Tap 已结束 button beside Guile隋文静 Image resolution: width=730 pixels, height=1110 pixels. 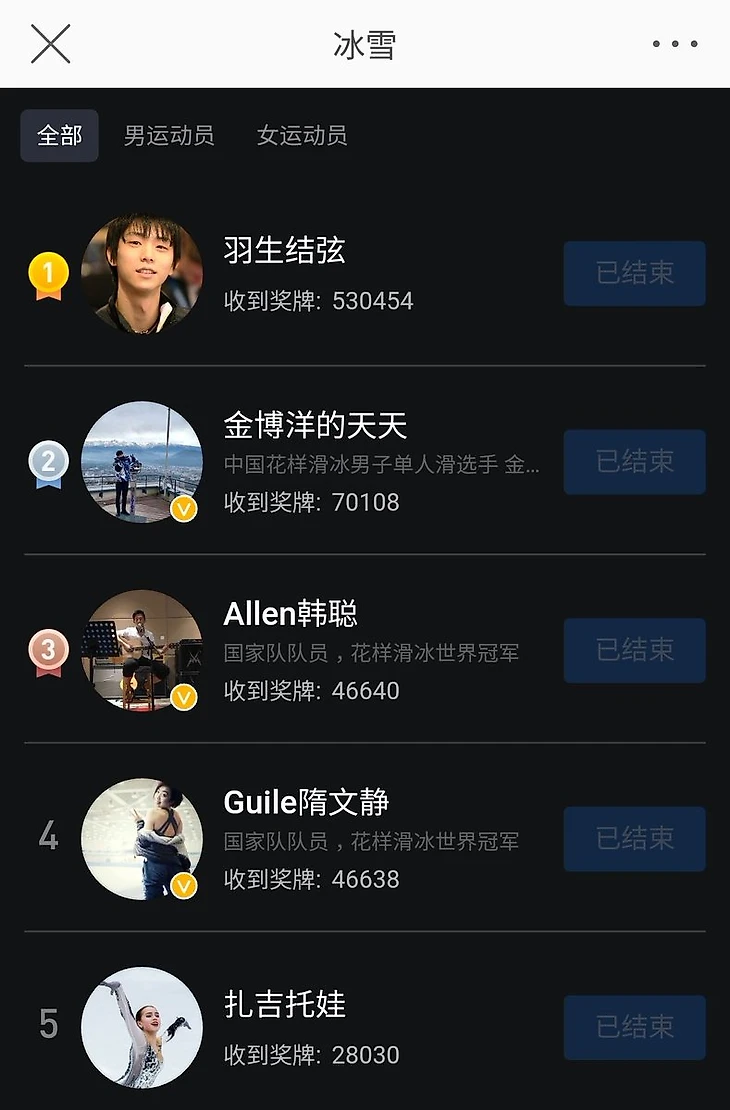(635, 839)
